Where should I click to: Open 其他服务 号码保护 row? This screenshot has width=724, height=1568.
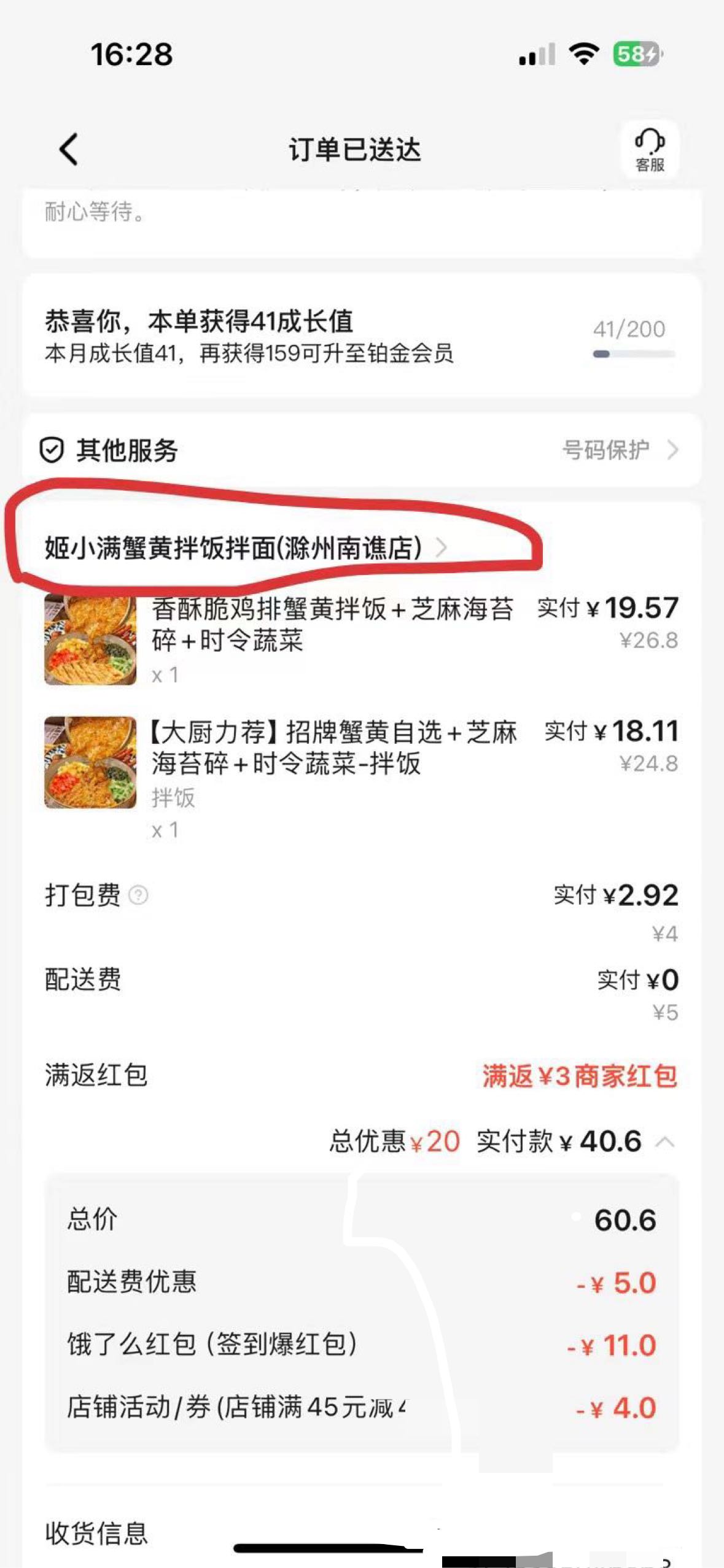pos(619,450)
